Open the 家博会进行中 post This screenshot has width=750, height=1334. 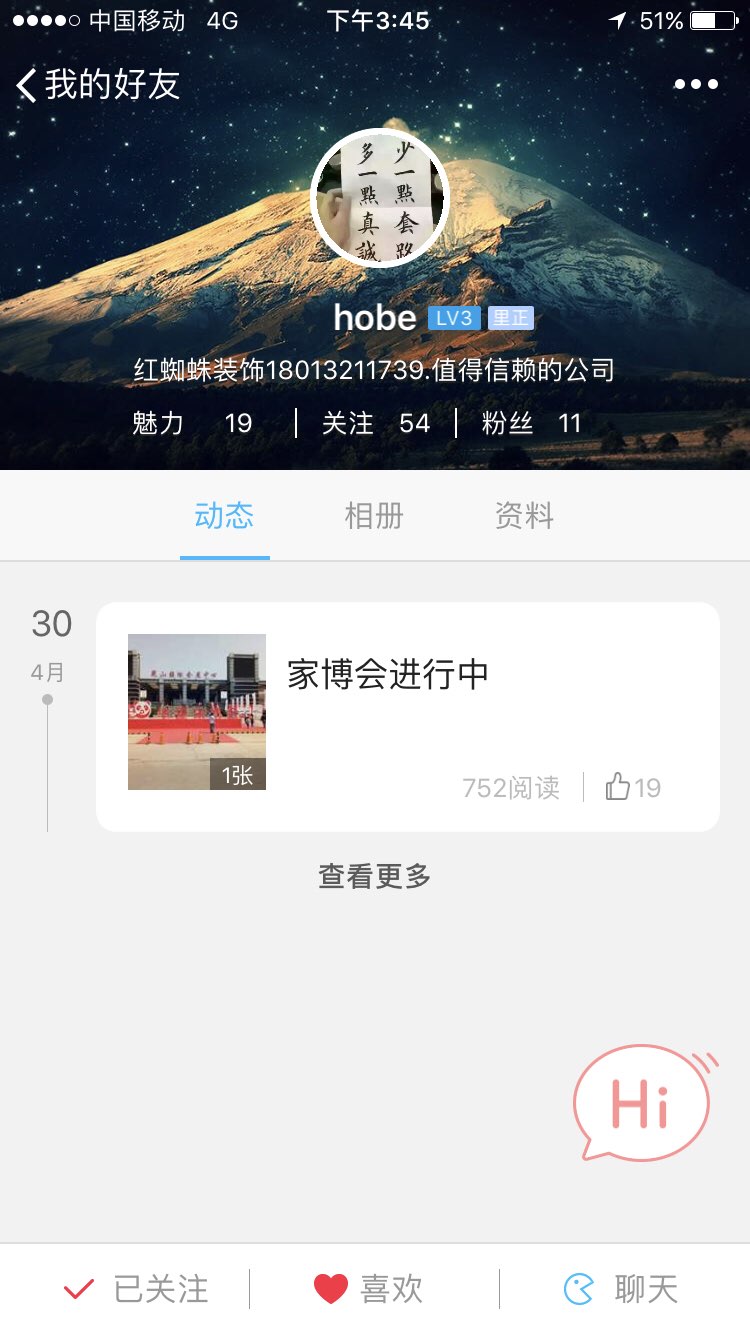388,674
